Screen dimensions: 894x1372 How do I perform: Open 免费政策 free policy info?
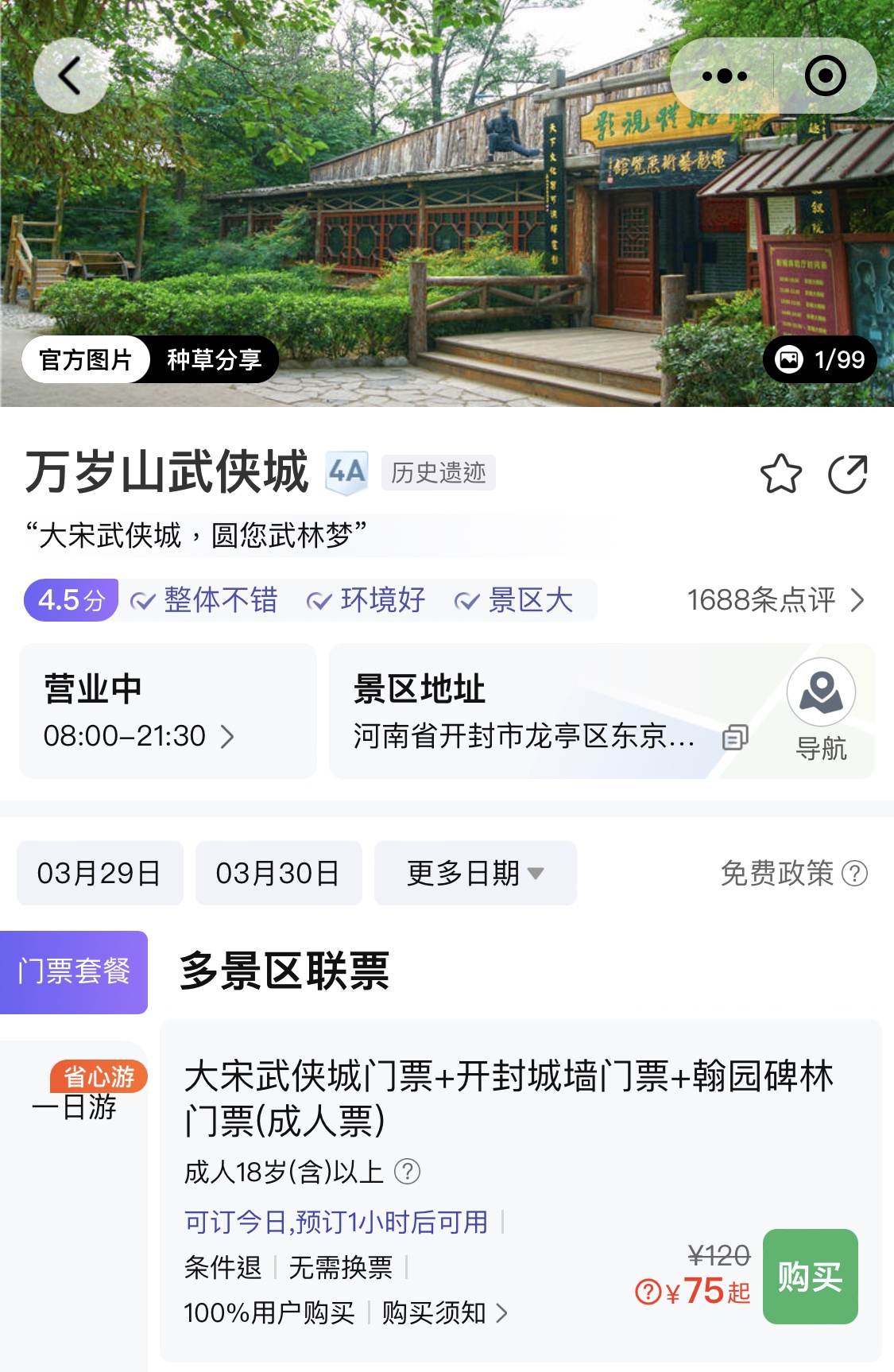click(x=793, y=873)
